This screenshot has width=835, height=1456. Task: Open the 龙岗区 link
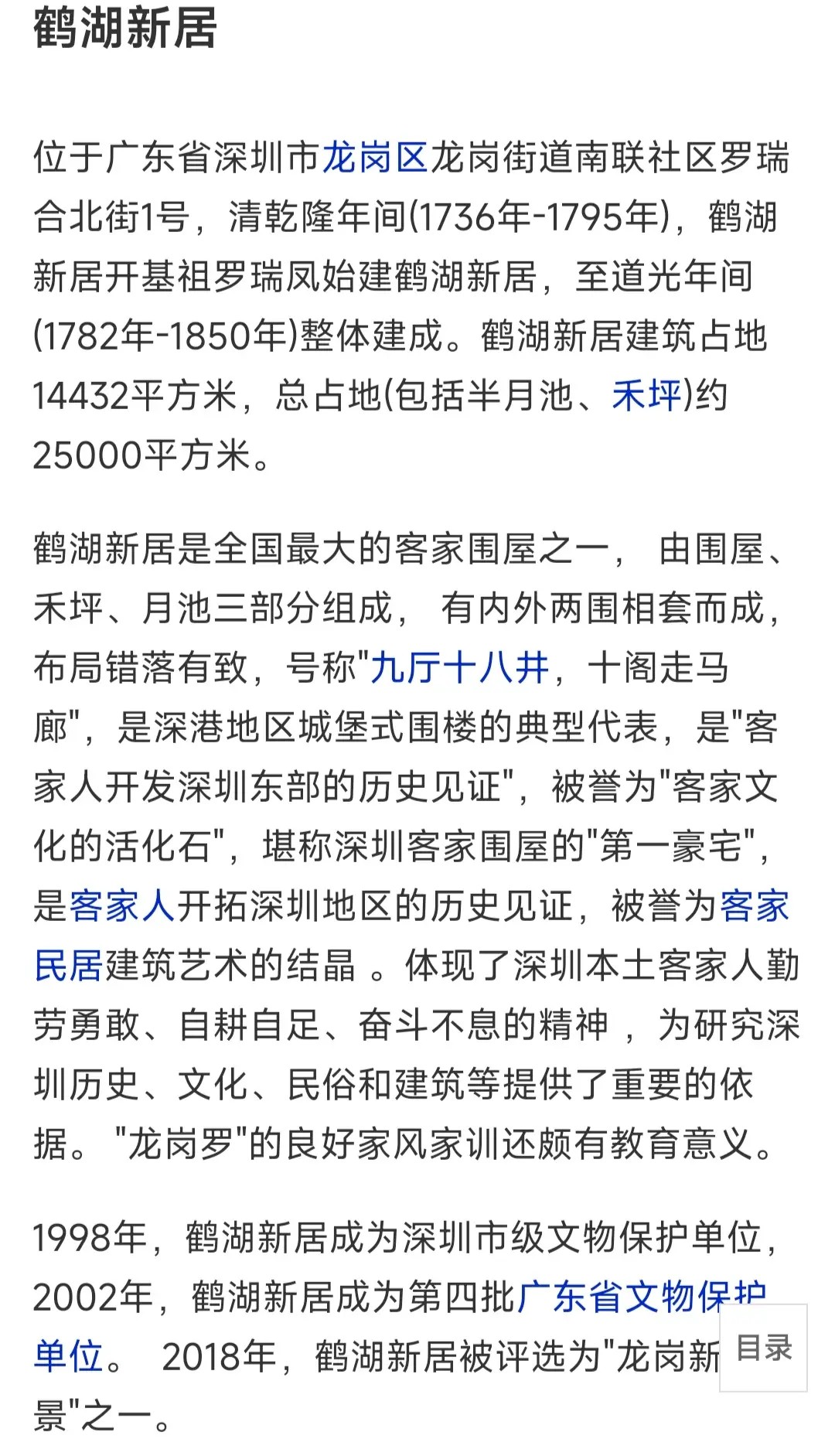click(374, 158)
